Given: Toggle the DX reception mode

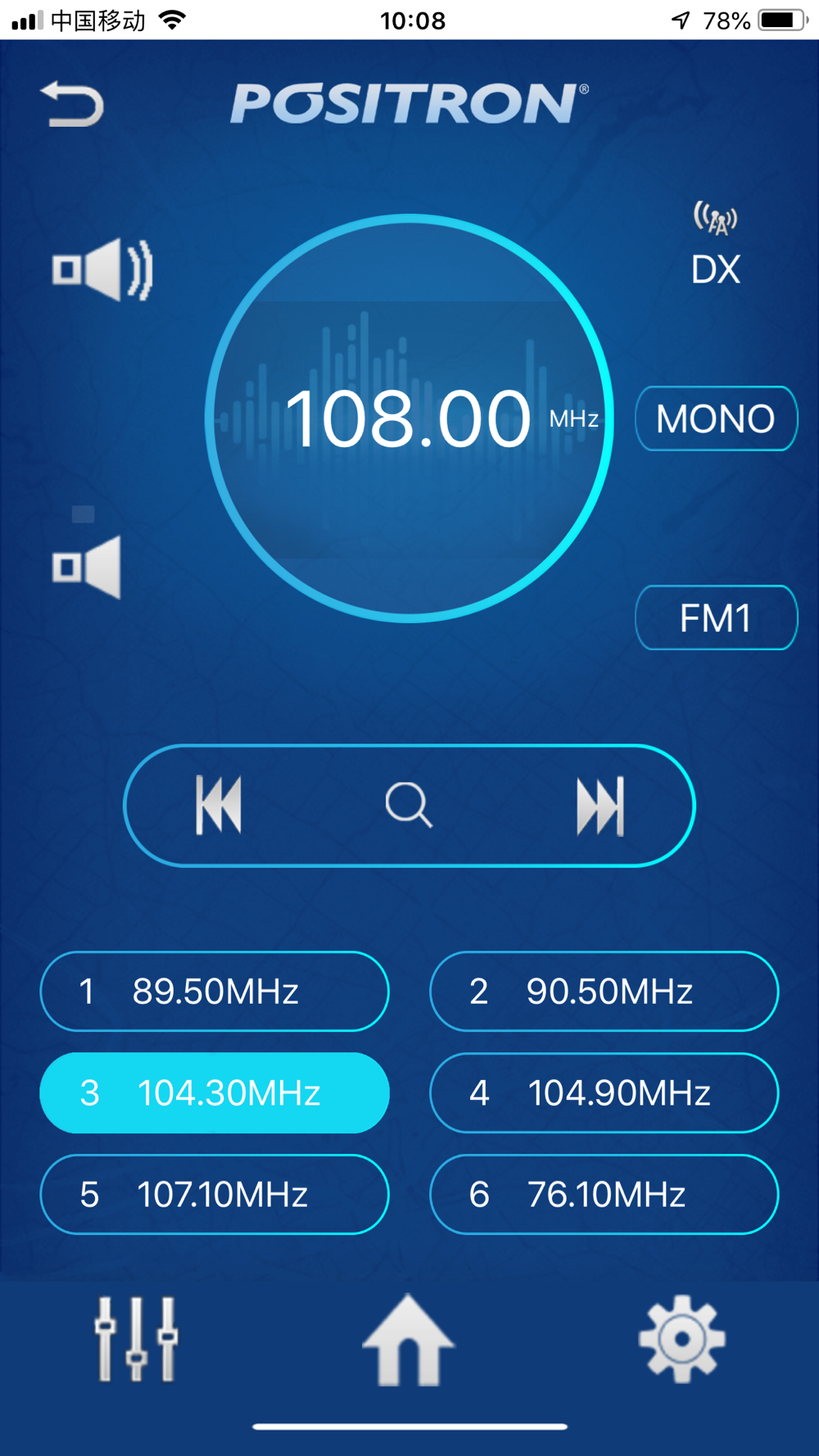Looking at the screenshot, I should [x=716, y=245].
